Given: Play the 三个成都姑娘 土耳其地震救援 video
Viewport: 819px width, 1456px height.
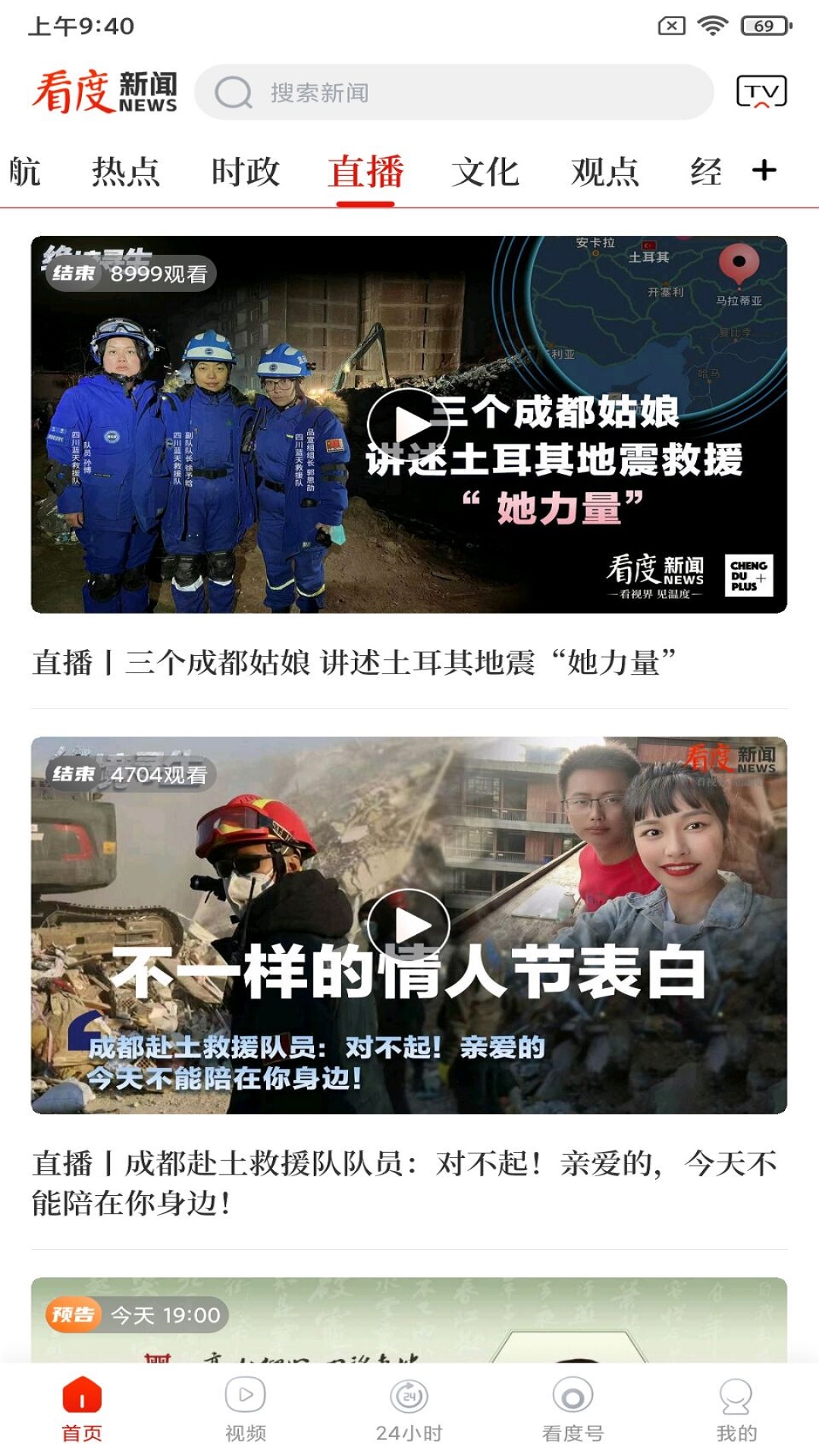Looking at the screenshot, I should click(x=409, y=424).
